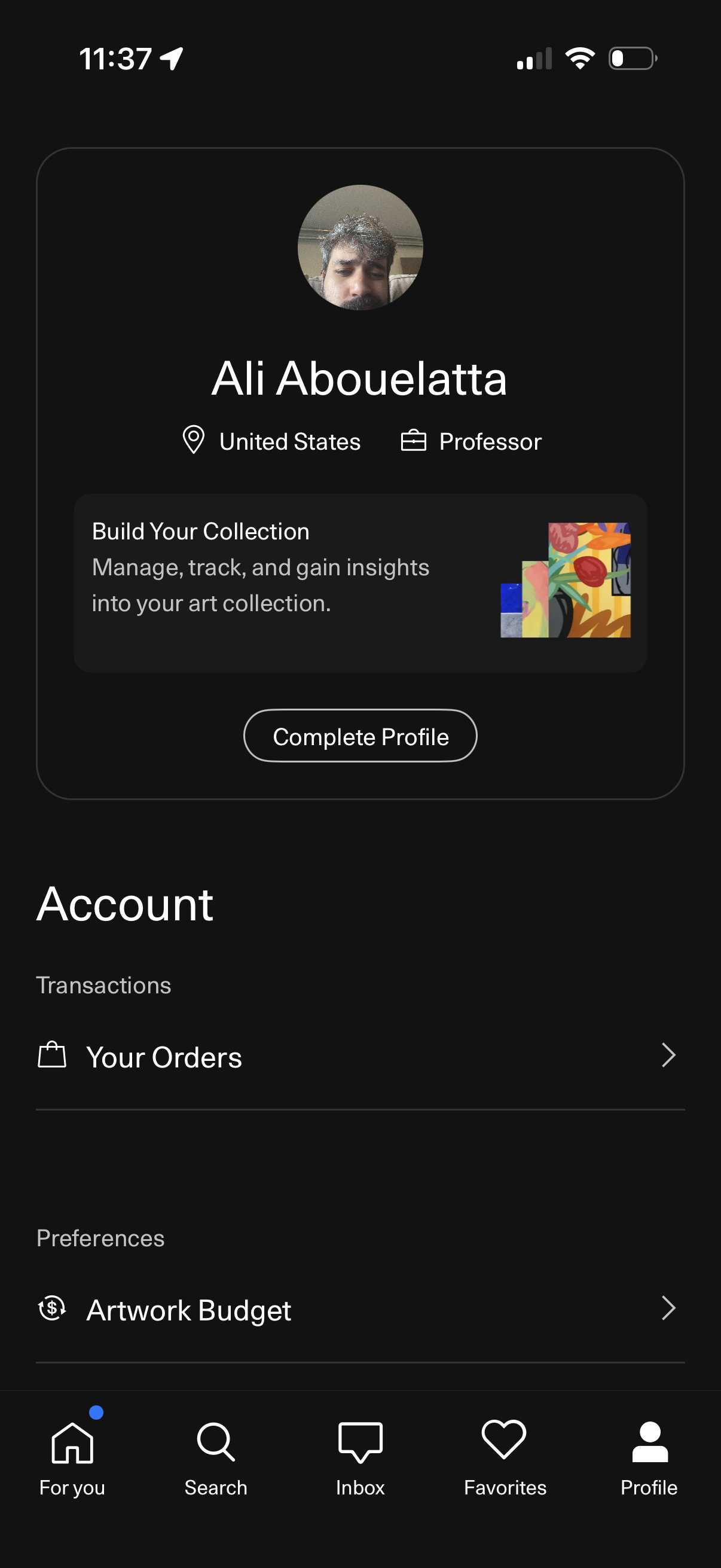
Task: Tap the location pin next to United States
Action: click(194, 440)
